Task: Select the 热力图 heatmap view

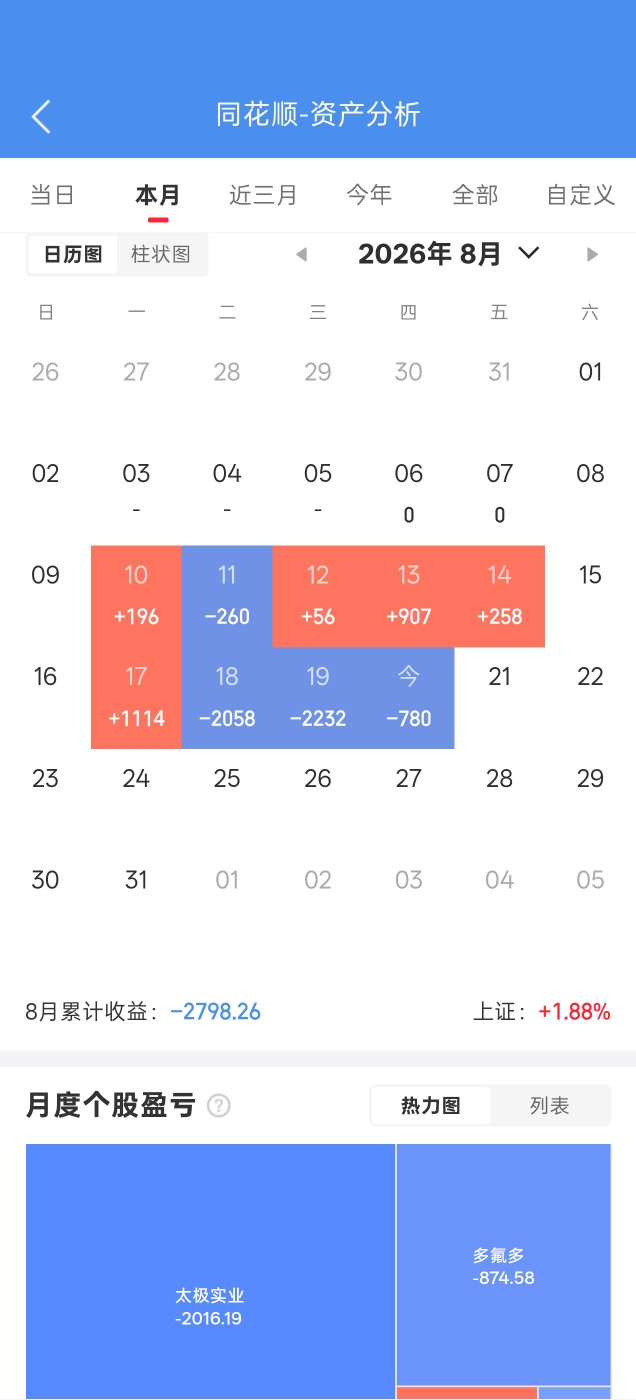Action: pyautogui.click(x=431, y=1106)
